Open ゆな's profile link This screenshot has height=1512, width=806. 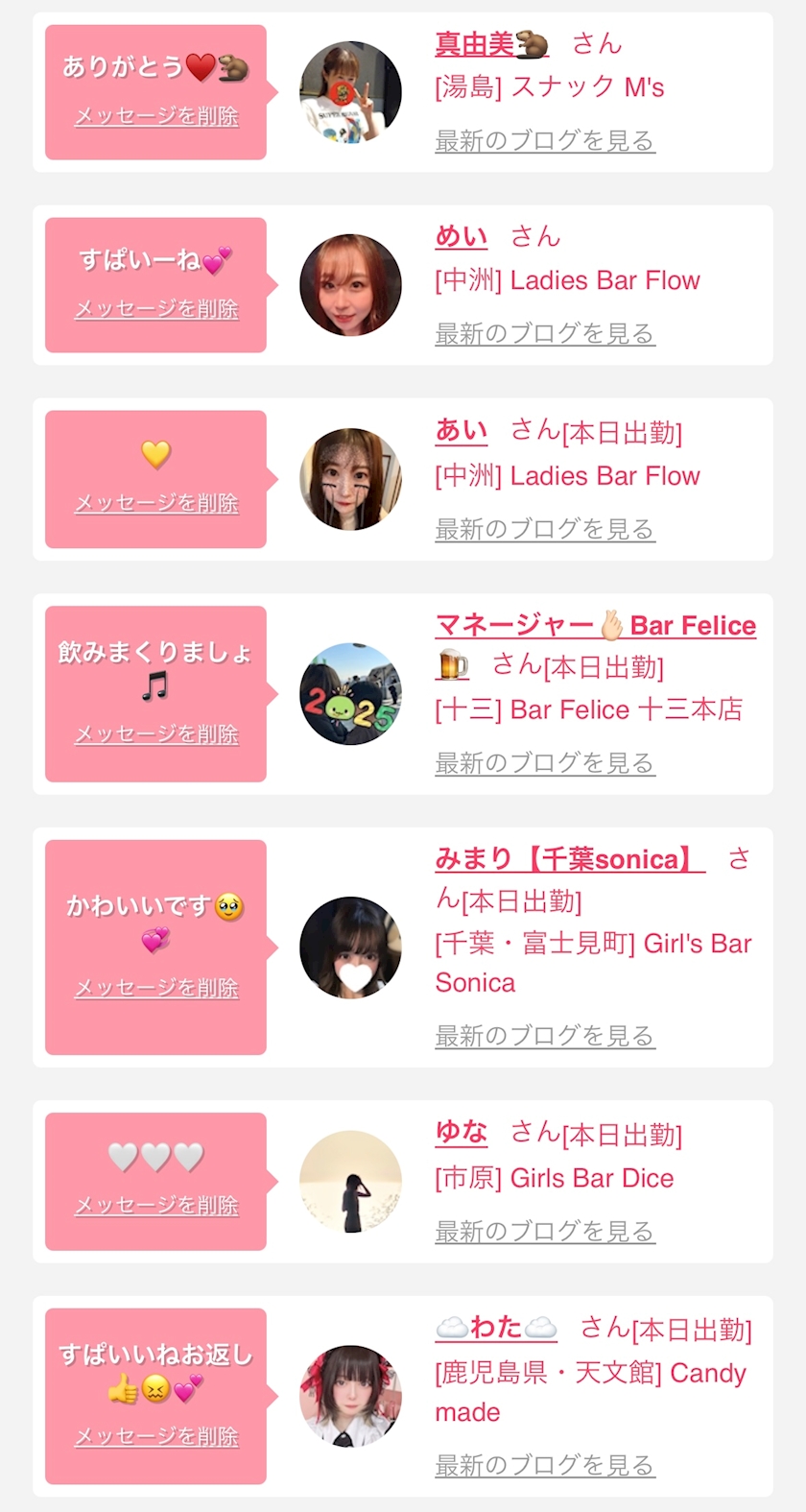pyautogui.click(x=462, y=1133)
